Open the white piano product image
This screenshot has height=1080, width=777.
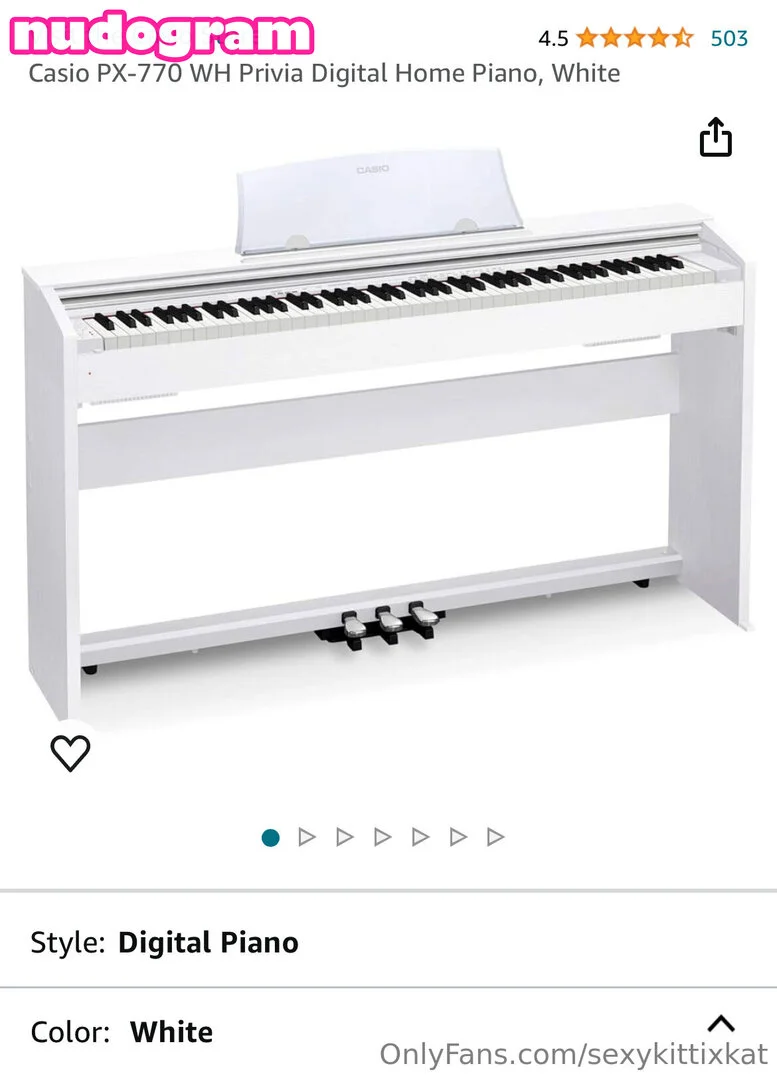(x=388, y=420)
